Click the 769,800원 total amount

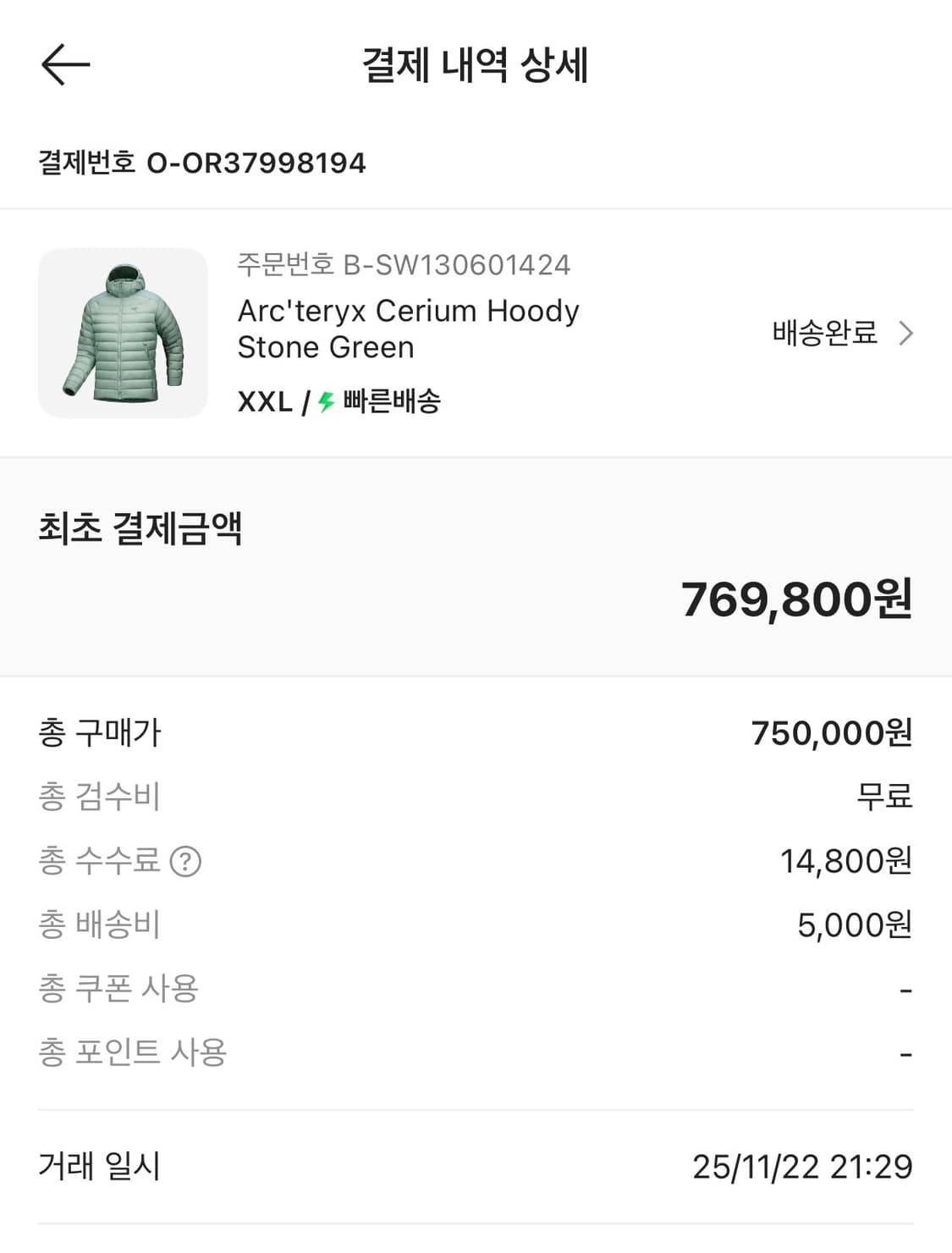point(797,601)
